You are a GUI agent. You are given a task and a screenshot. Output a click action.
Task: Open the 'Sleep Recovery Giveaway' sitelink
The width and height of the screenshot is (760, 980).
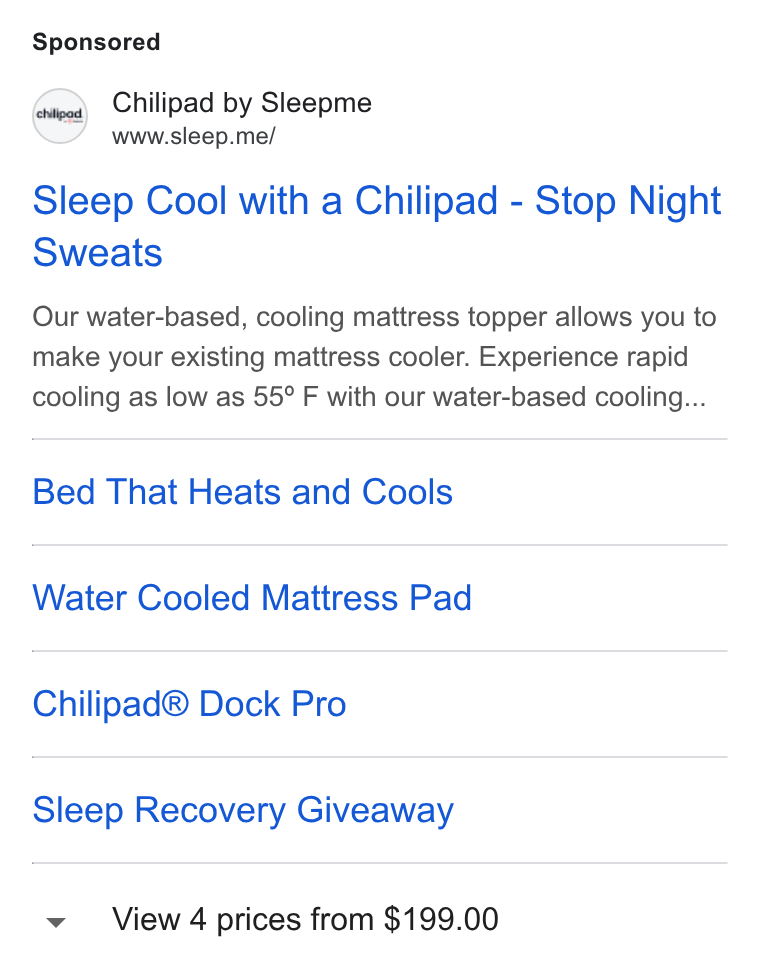pos(243,811)
